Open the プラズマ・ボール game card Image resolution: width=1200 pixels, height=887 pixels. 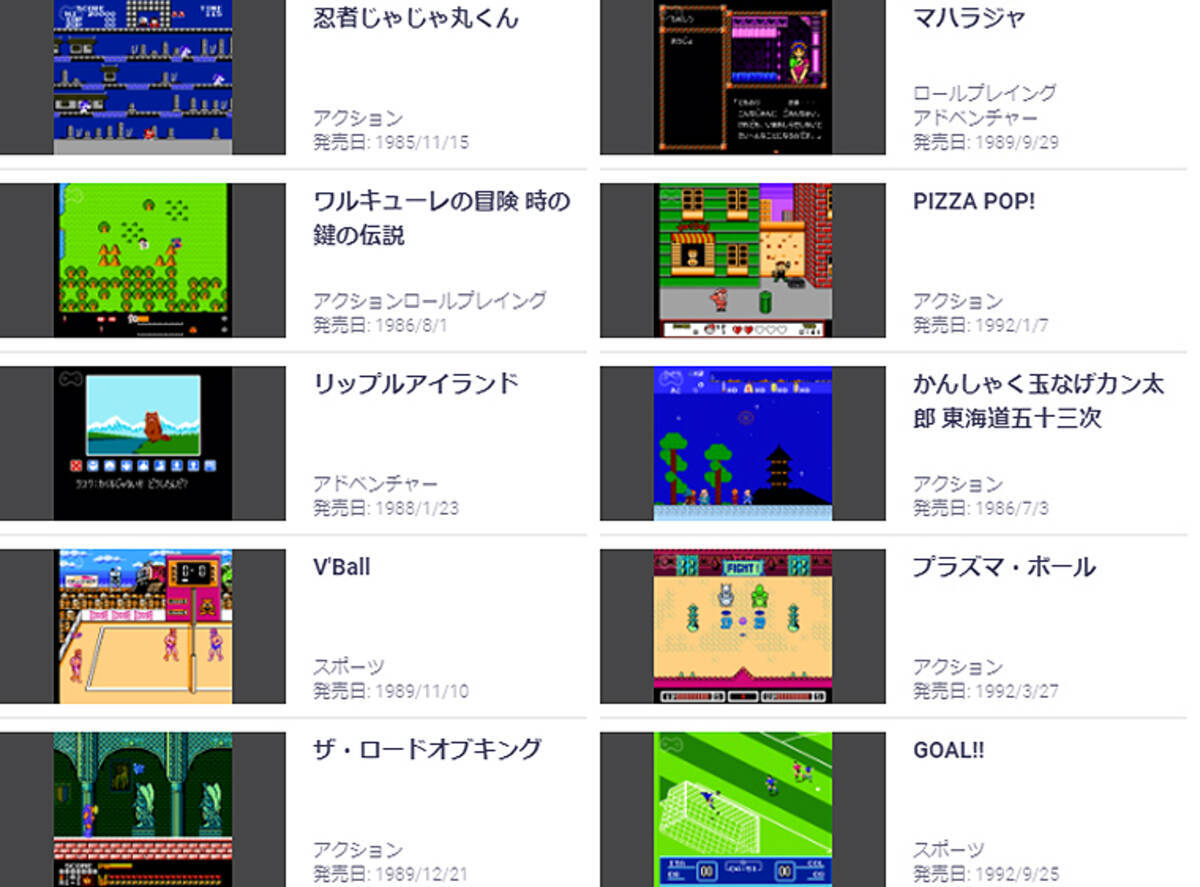coord(1003,567)
